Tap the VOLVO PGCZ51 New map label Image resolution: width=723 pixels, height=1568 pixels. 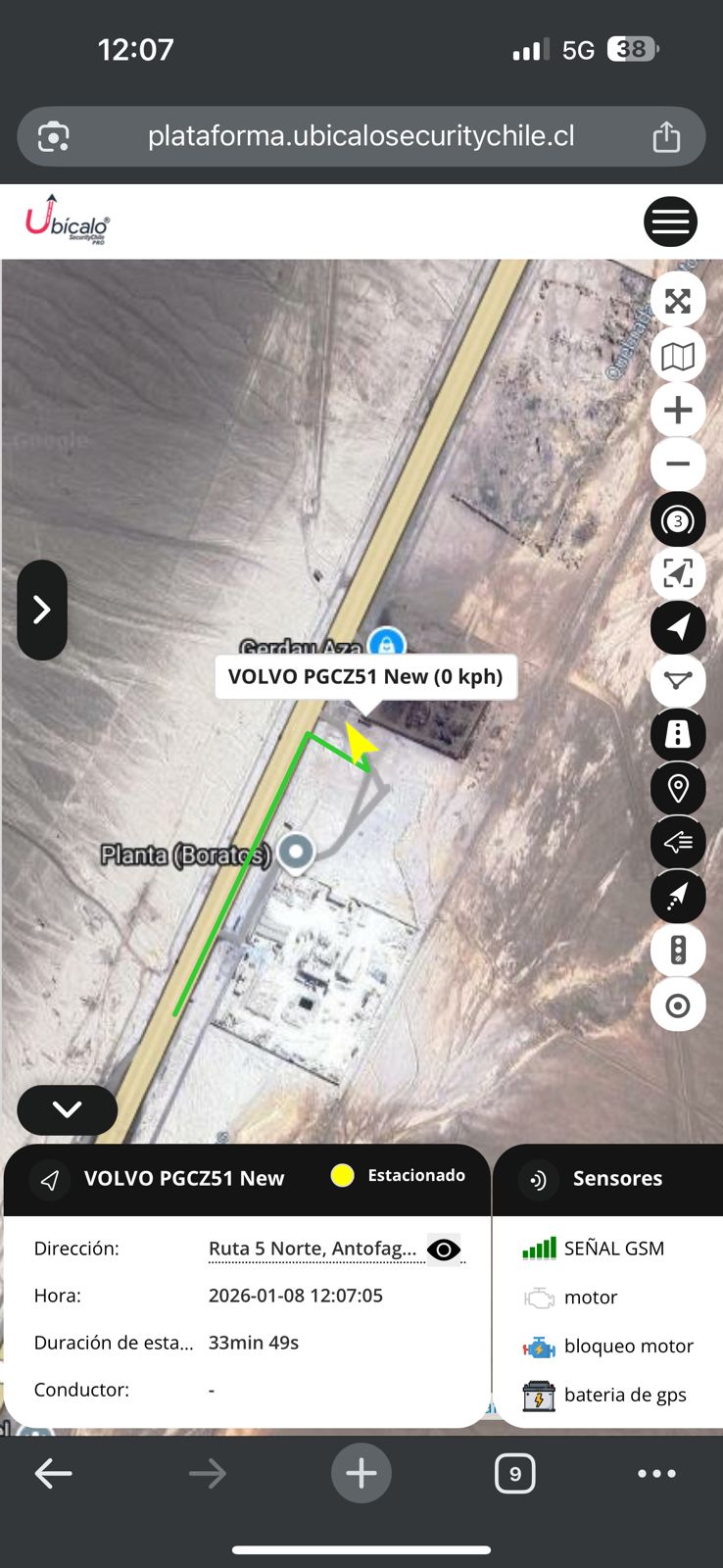pos(364,676)
